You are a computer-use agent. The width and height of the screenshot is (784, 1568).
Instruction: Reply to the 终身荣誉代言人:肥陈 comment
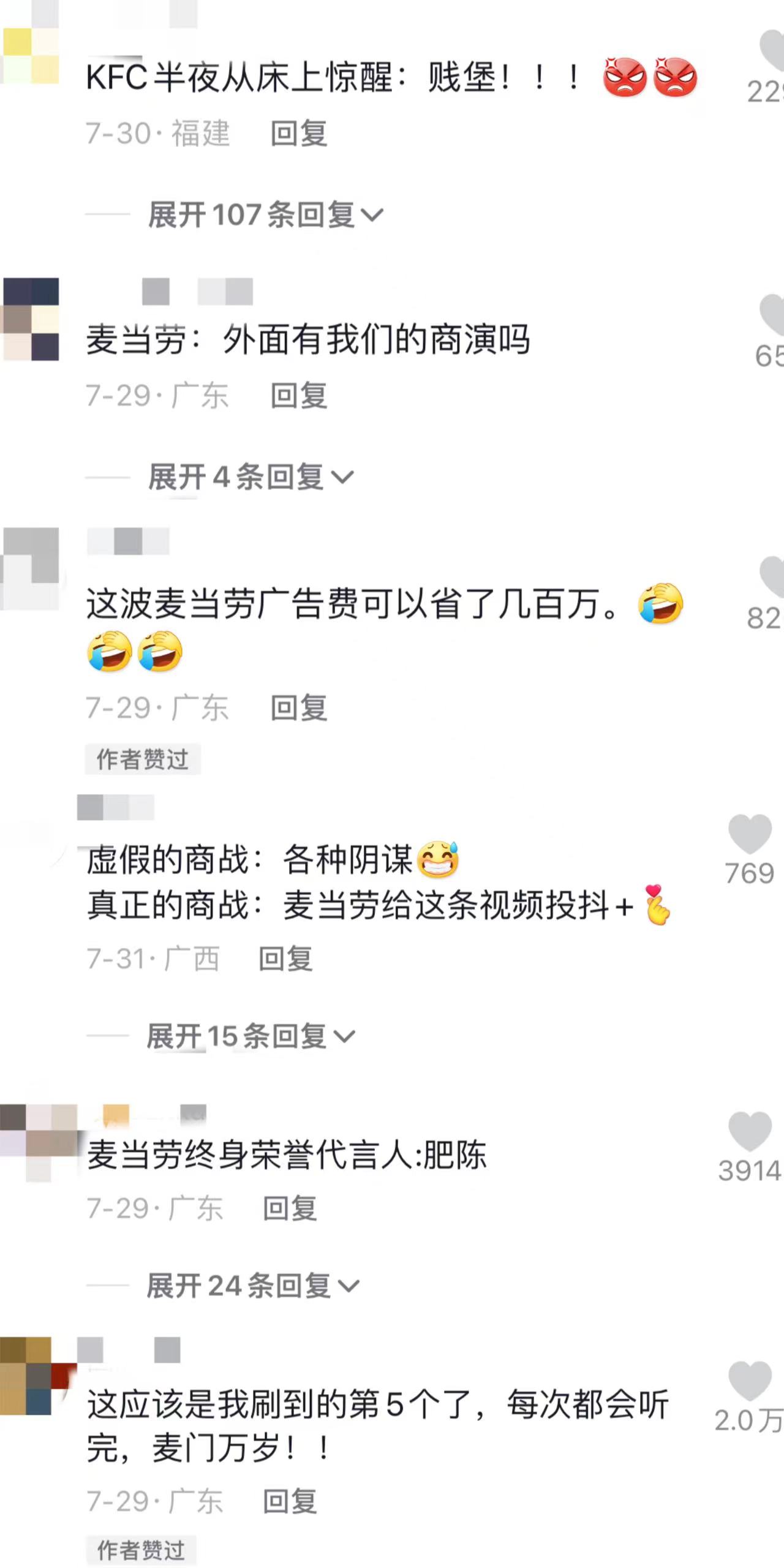coord(290,1208)
